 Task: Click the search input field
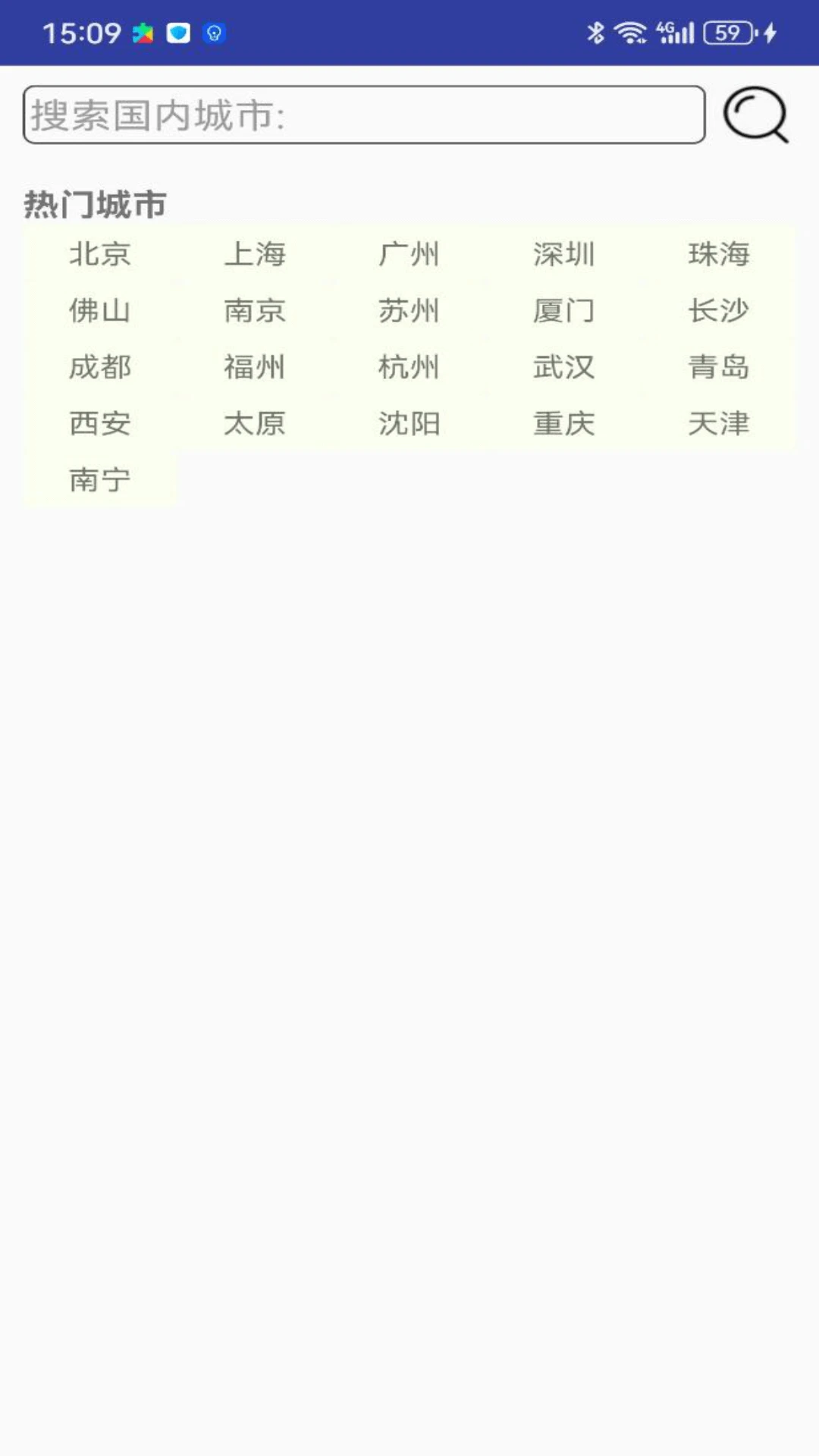coord(364,115)
